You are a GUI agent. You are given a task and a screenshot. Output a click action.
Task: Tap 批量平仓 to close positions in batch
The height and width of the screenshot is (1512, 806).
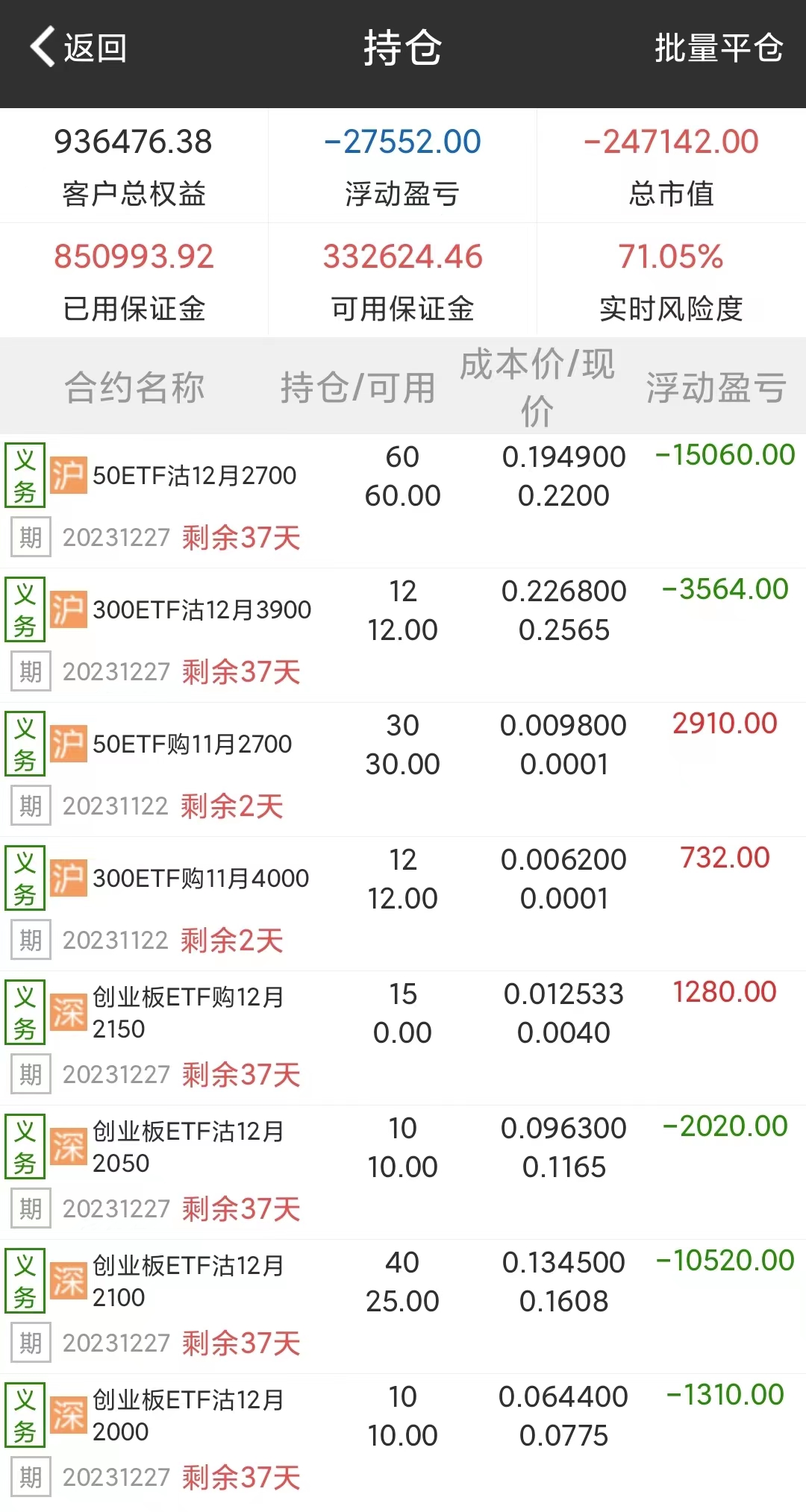coord(718,48)
